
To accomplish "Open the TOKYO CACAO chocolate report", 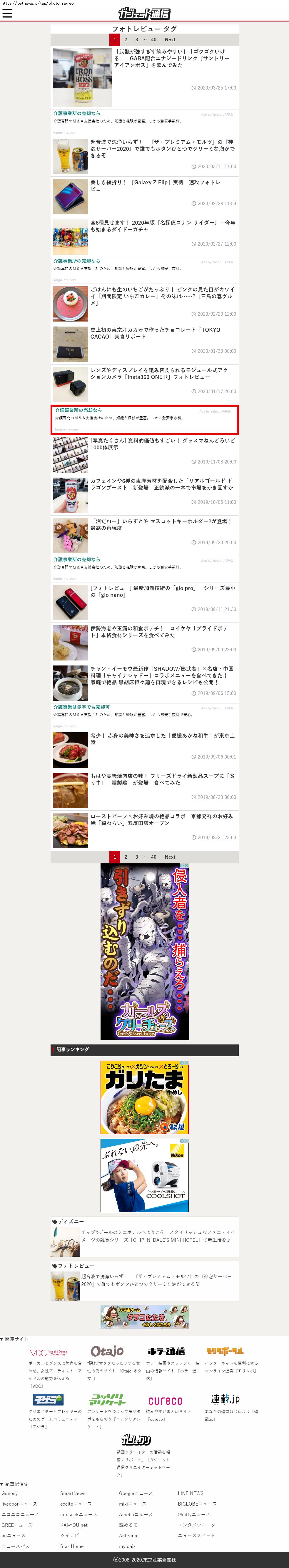I will pos(156,333).
